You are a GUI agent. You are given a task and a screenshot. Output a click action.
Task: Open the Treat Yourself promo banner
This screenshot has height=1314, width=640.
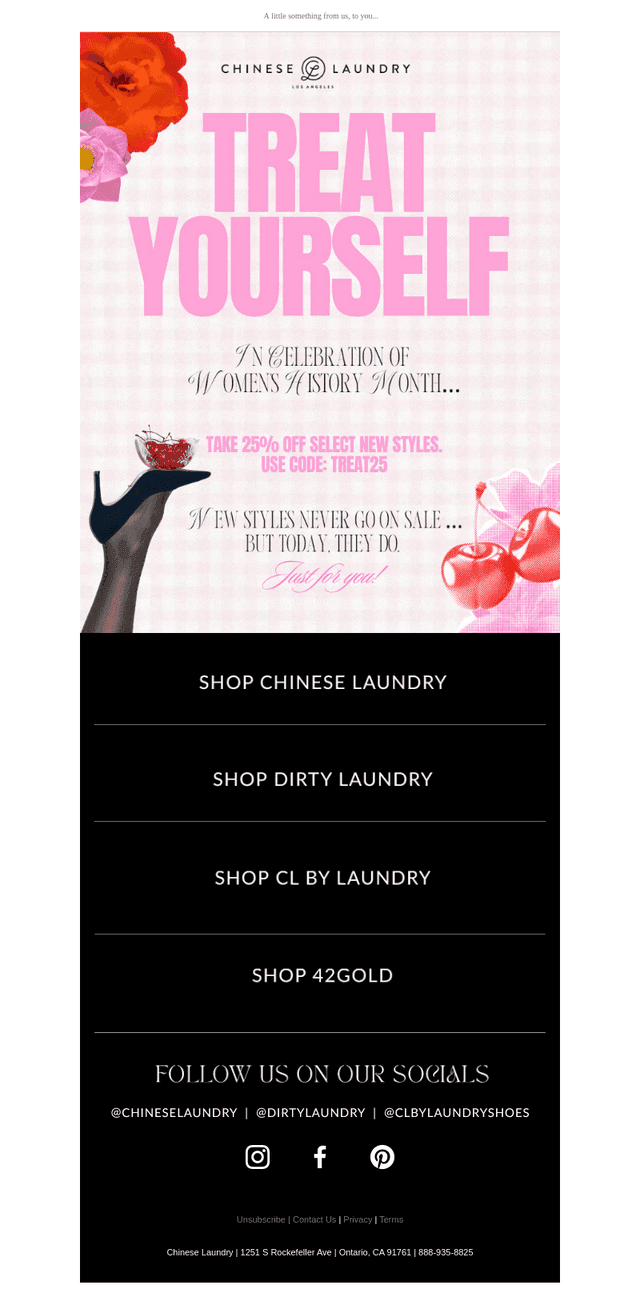pos(320,332)
